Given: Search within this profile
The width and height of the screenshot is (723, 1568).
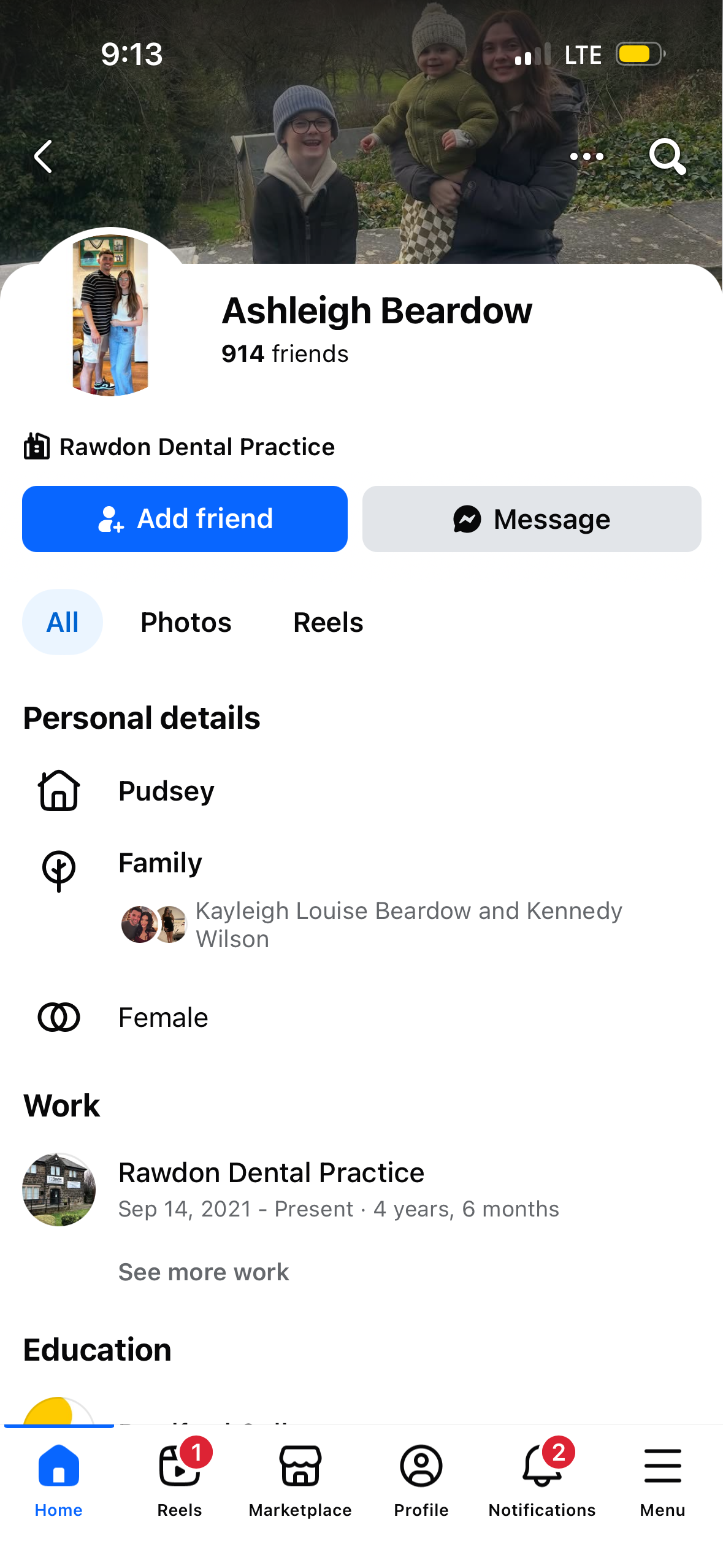Looking at the screenshot, I should click(x=667, y=156).
